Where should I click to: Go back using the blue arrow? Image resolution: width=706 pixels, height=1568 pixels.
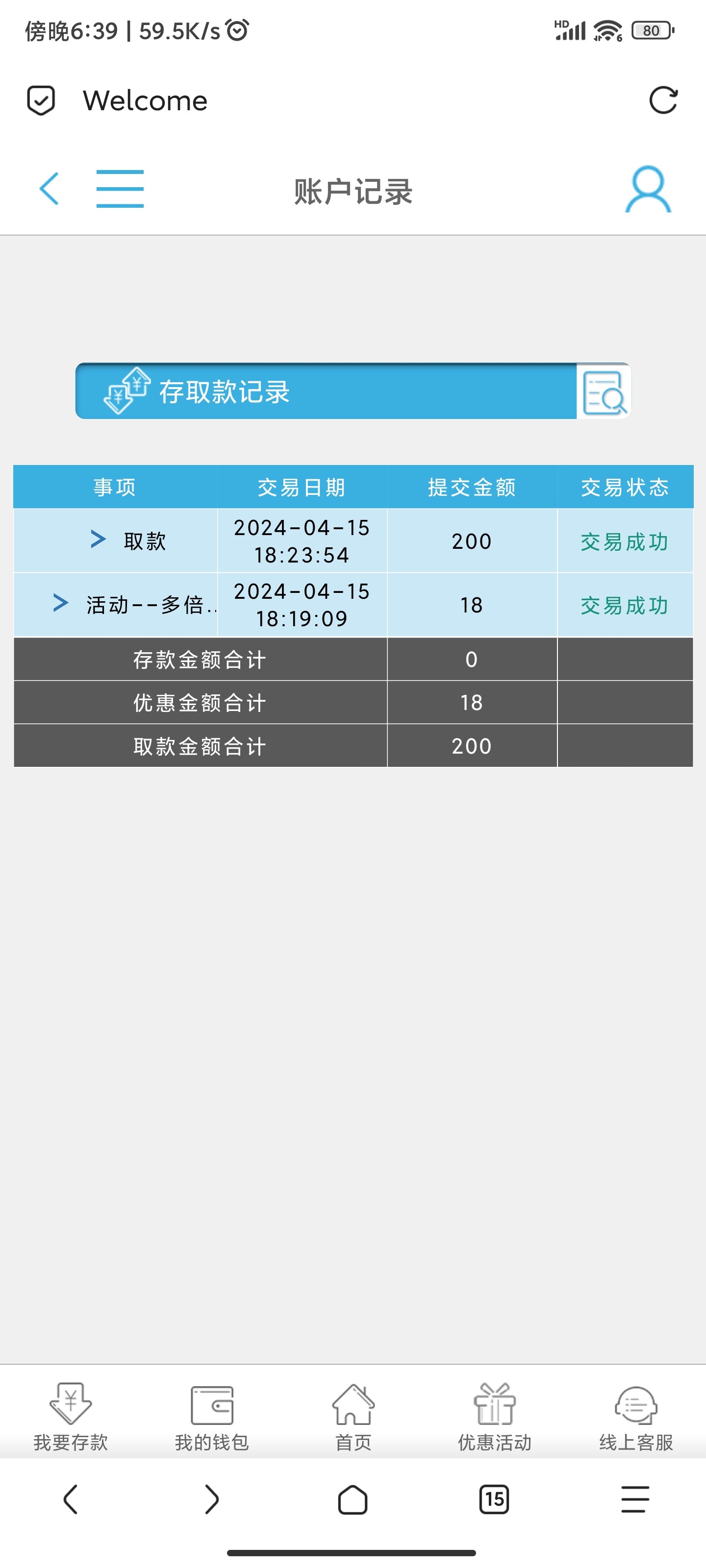pyautogui.click(x=49, y=189)
